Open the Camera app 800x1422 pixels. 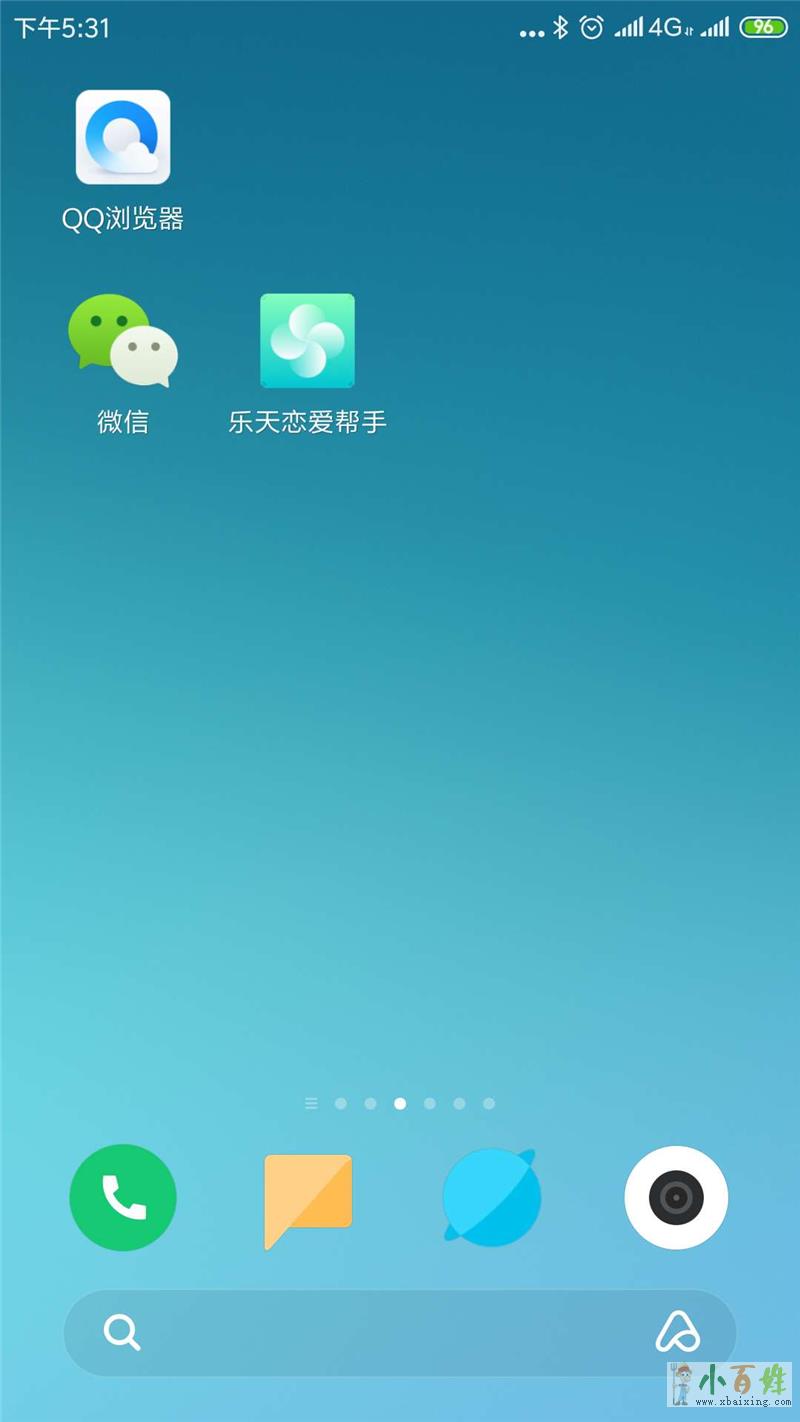point(676,1197)
